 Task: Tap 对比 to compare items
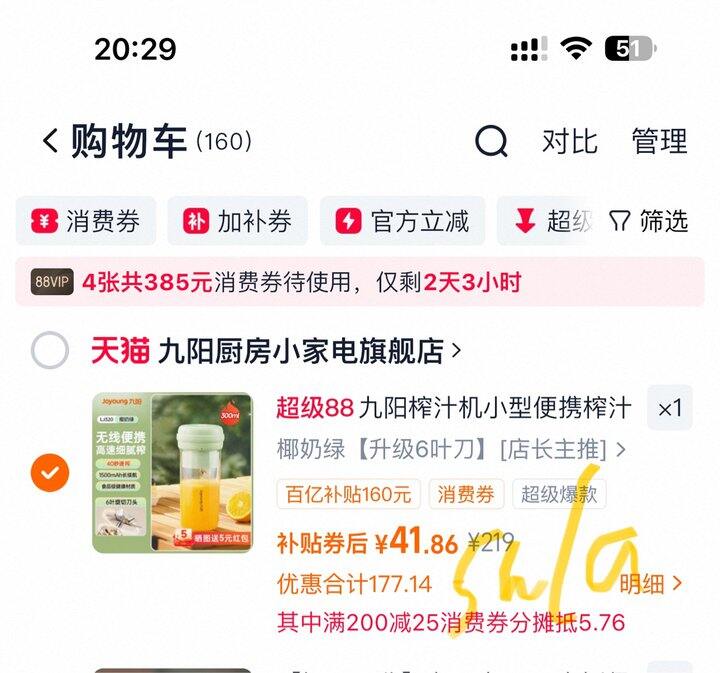(x=569, y=142)
